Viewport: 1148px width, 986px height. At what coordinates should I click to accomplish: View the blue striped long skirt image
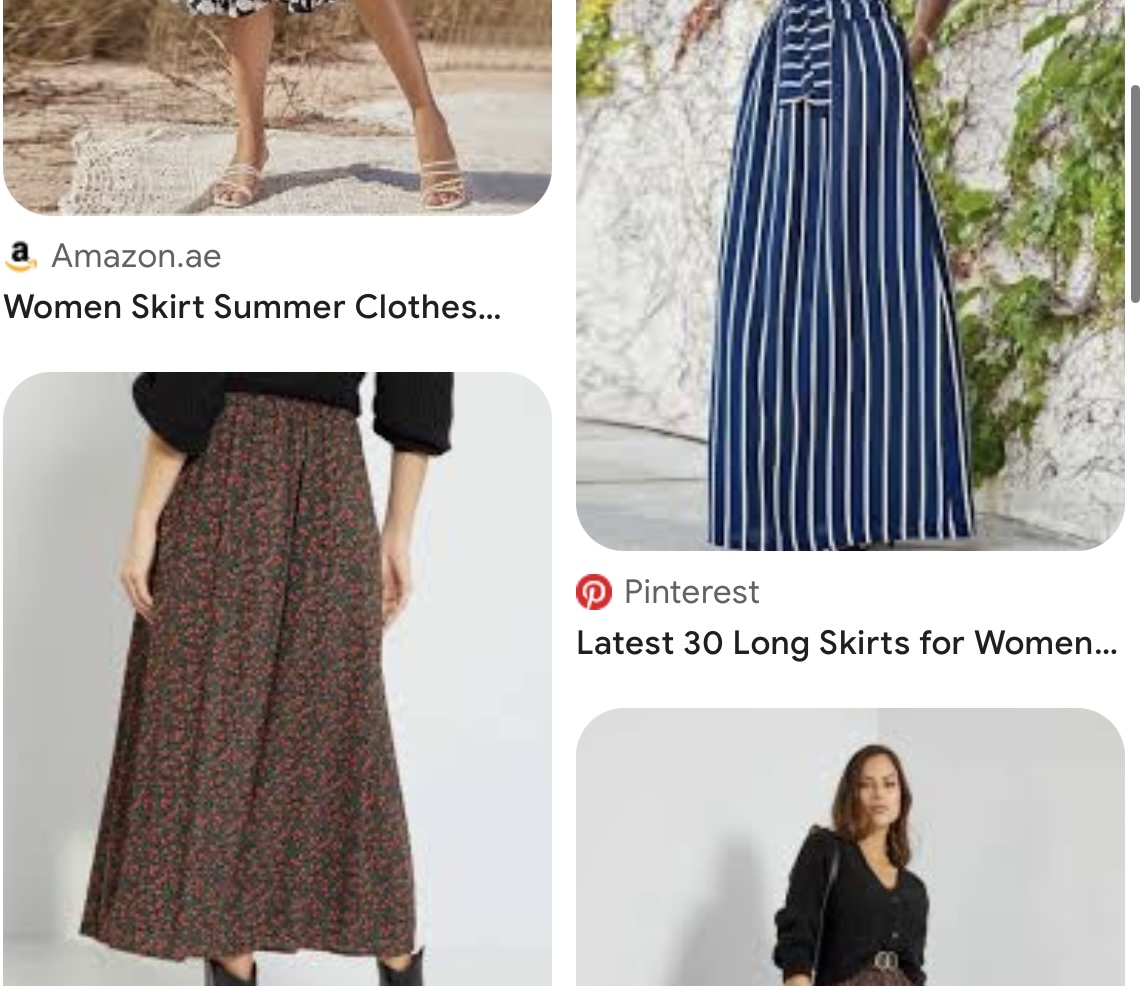[x=850, y=275]
